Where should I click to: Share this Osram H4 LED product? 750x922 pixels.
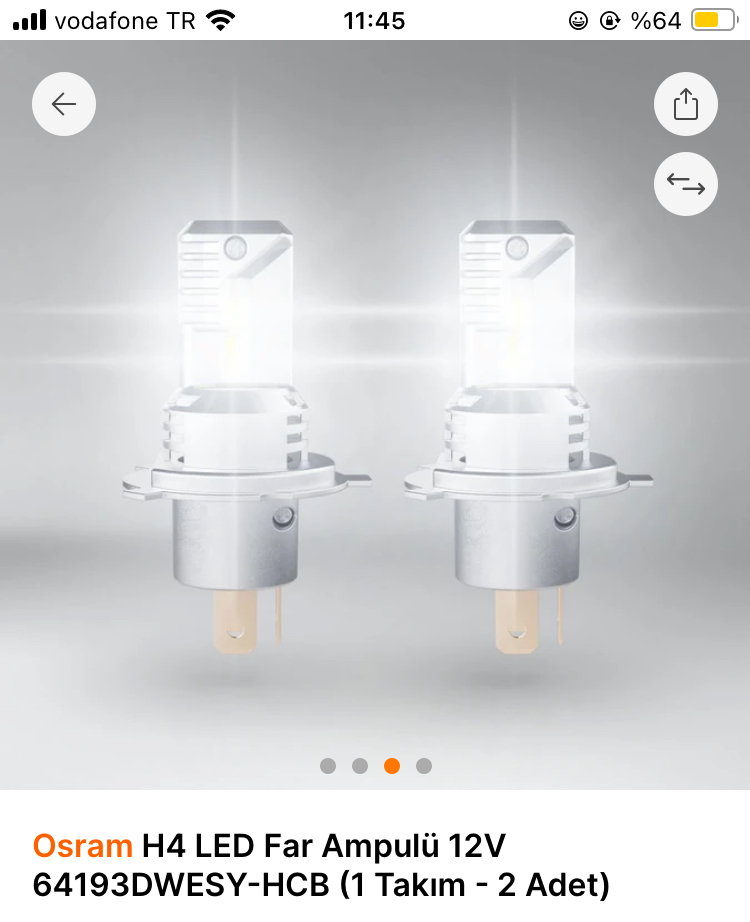686,104
